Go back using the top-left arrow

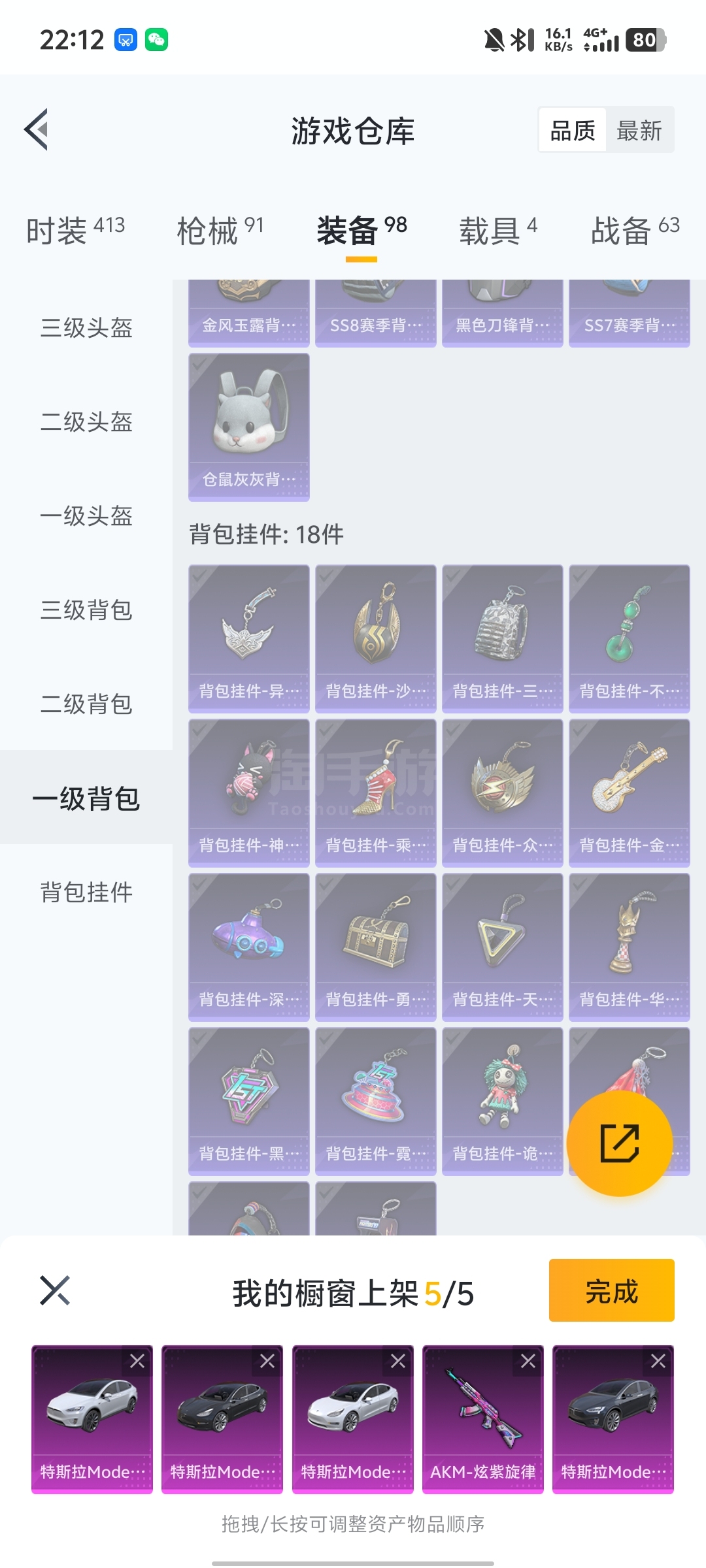point(37,129)
